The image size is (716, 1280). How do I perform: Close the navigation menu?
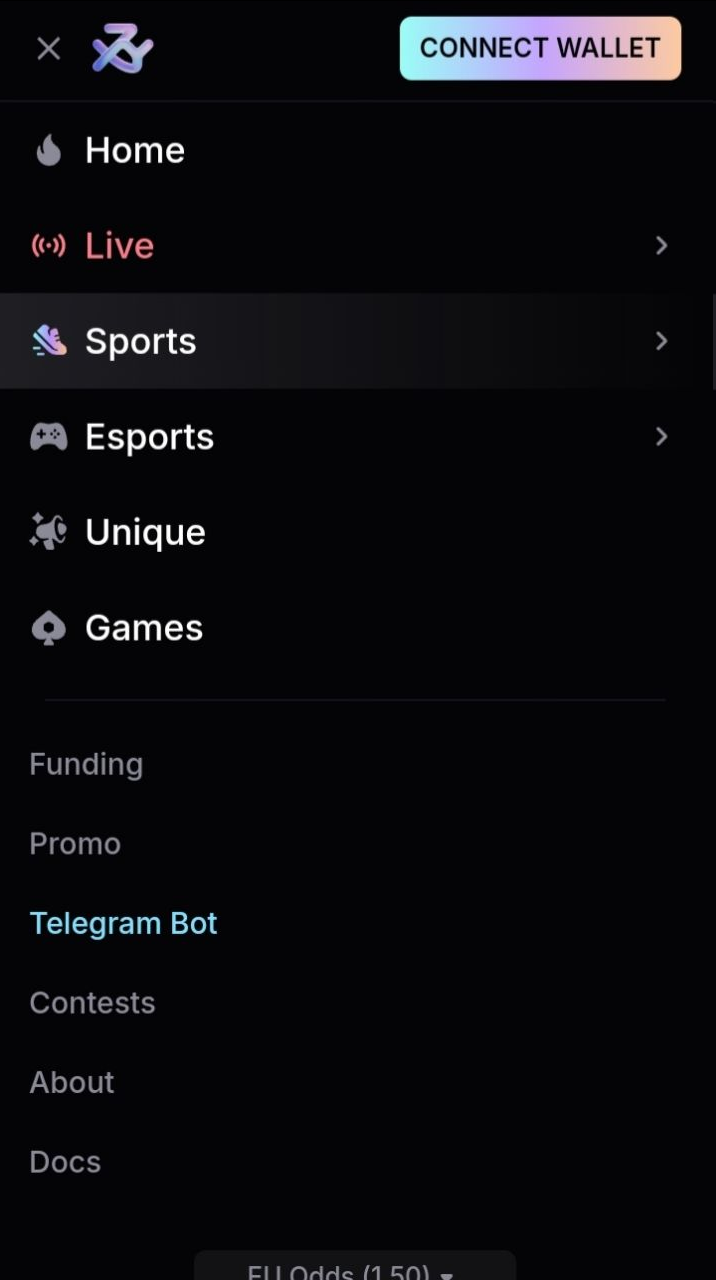point(48,48)
